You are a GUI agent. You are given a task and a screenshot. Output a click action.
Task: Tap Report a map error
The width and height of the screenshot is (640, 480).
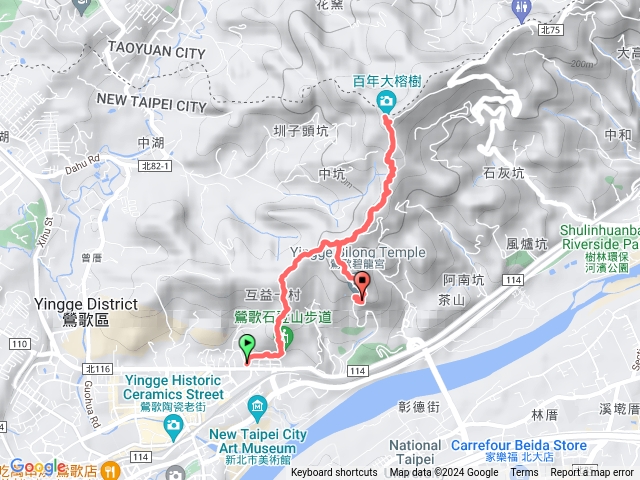tap(591, 473)
